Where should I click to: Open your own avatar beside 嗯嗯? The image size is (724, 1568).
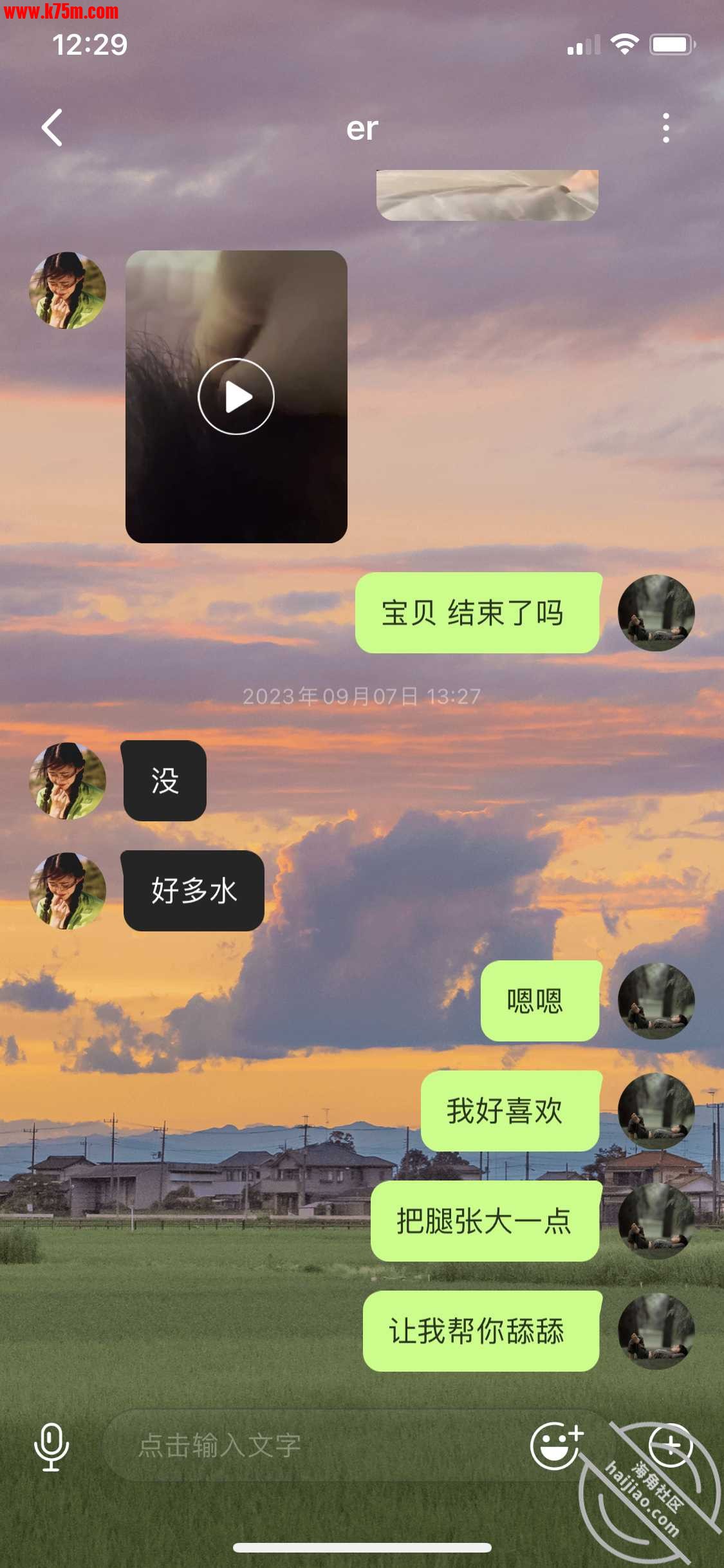pyautogui.click(x=656, y=1001)
